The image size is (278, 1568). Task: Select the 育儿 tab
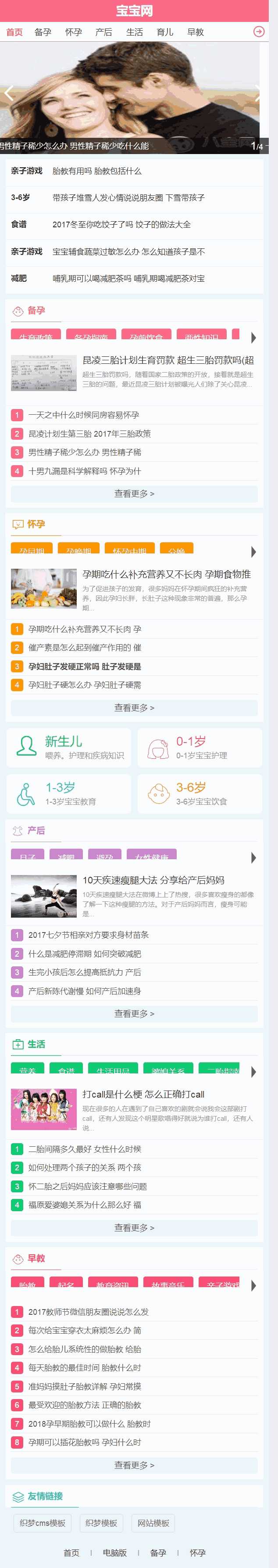point(165,32)
